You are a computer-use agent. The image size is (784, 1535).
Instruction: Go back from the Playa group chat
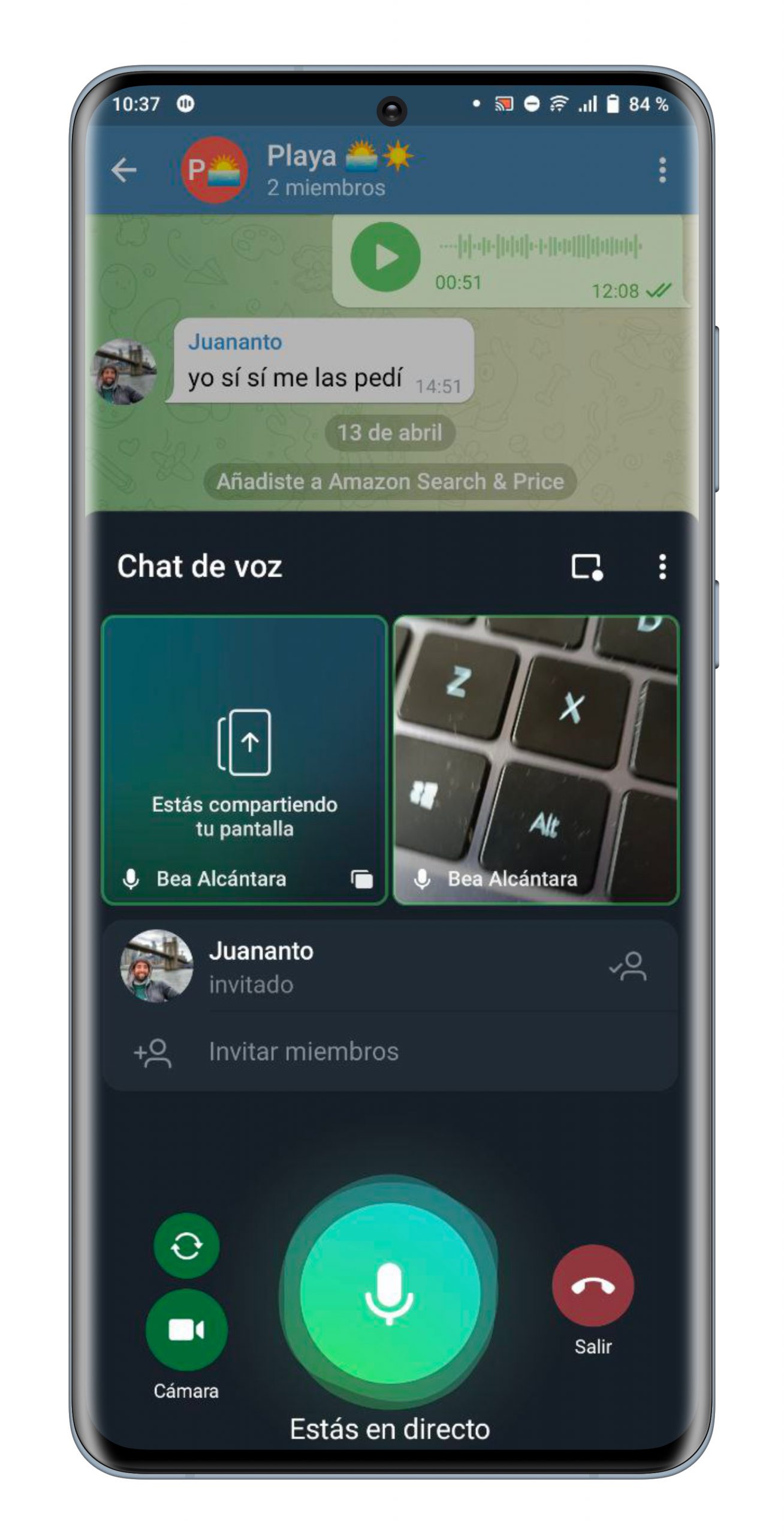(x=124, y=170)
